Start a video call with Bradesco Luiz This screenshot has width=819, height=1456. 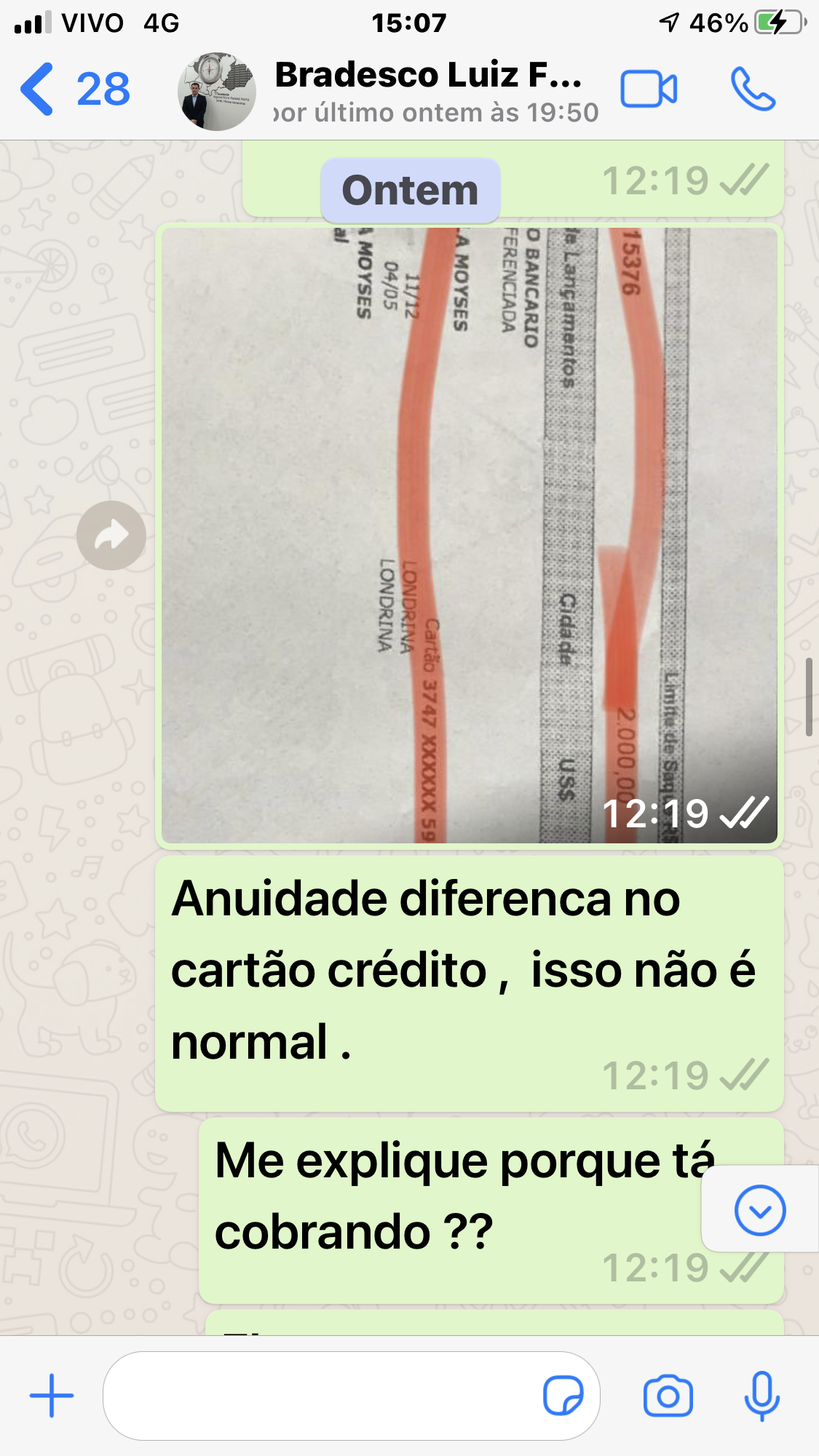(649, 89)
